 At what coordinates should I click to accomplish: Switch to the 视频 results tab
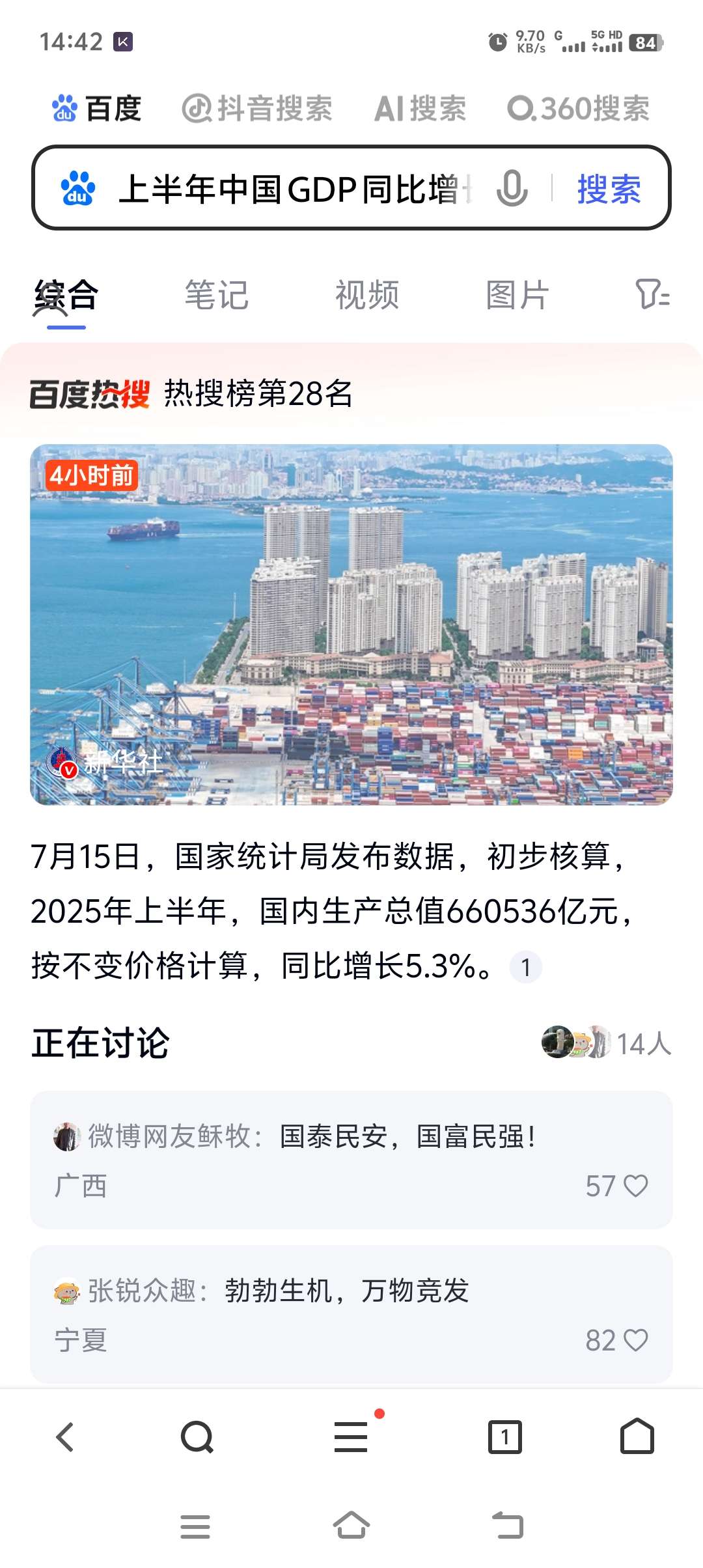point(367,295)
